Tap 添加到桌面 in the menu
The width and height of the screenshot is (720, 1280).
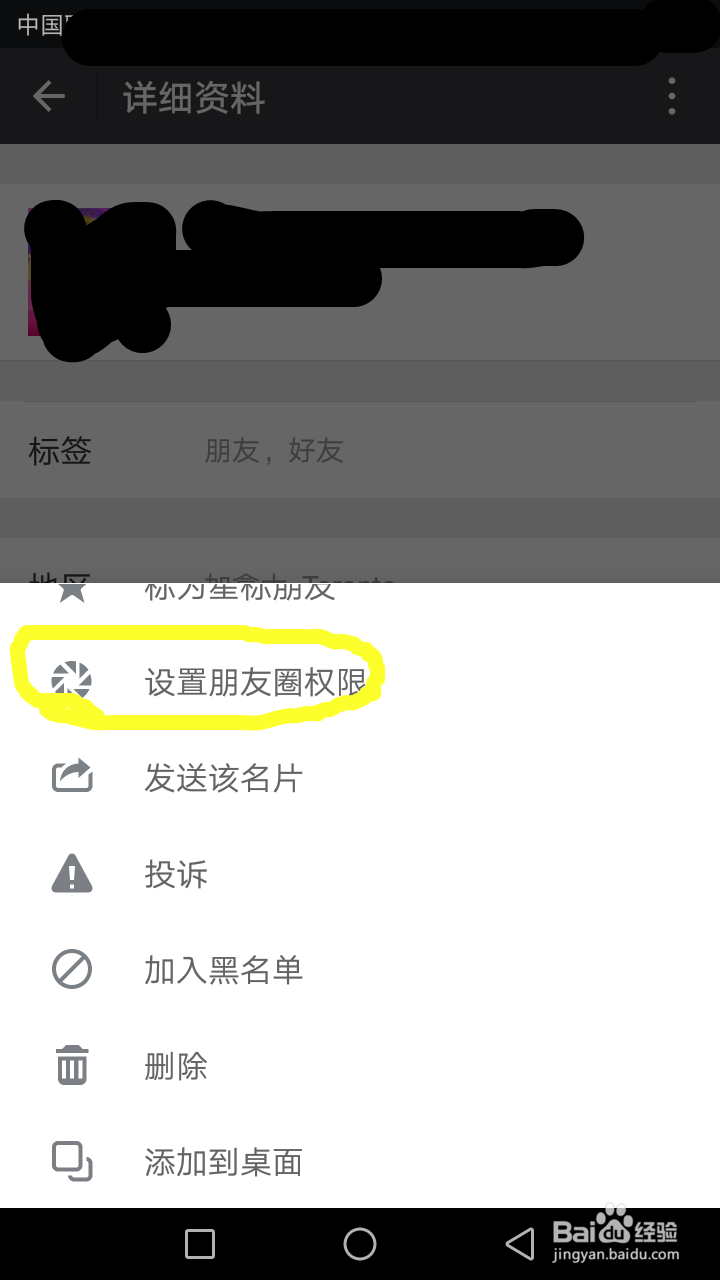[x=223, y=1161]
